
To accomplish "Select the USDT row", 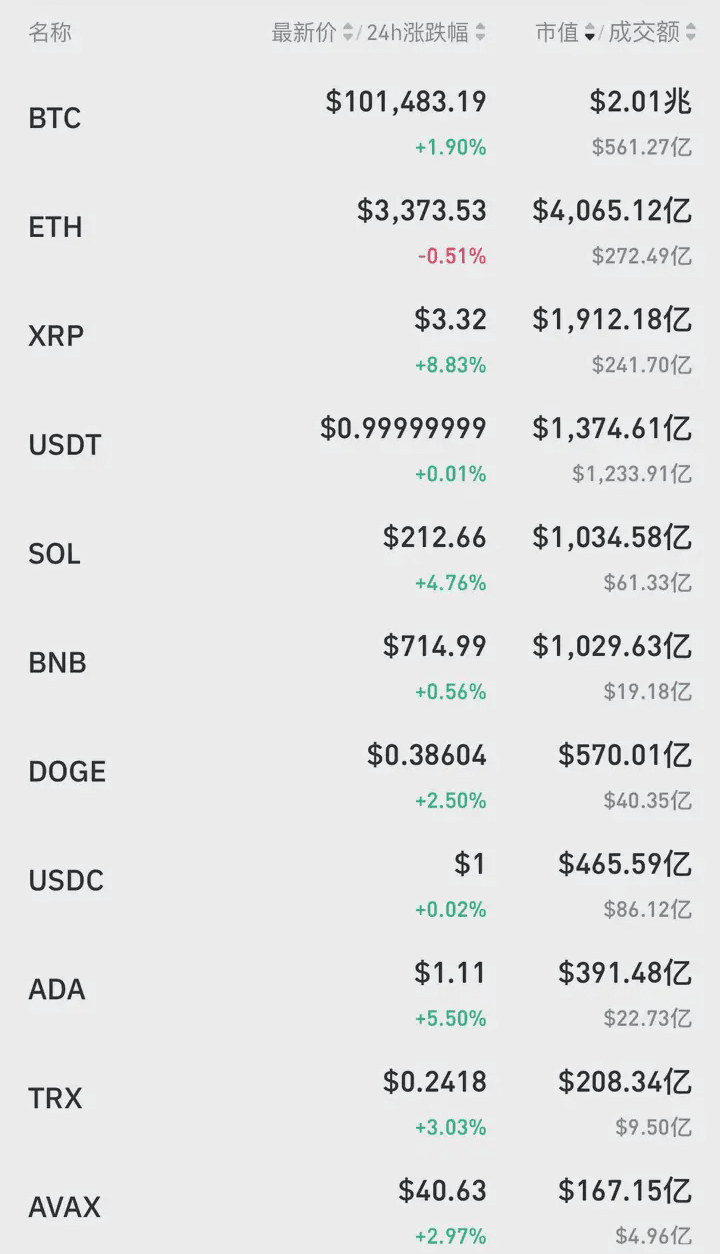I will 65,446.
